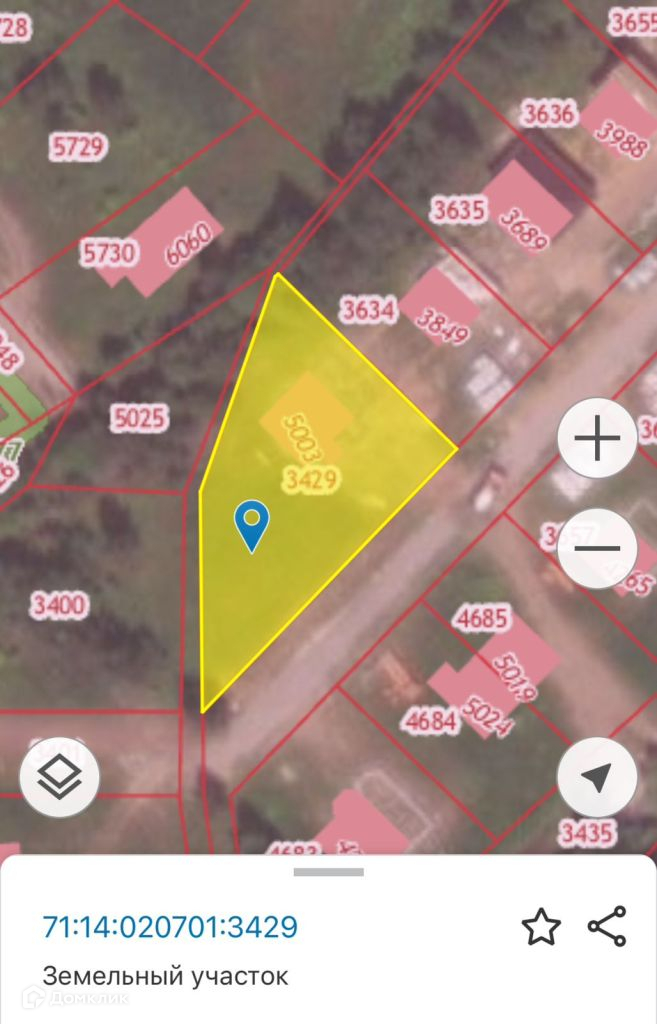Share this land plot
Screen dimensions: 657x1024
click(607, 926)
